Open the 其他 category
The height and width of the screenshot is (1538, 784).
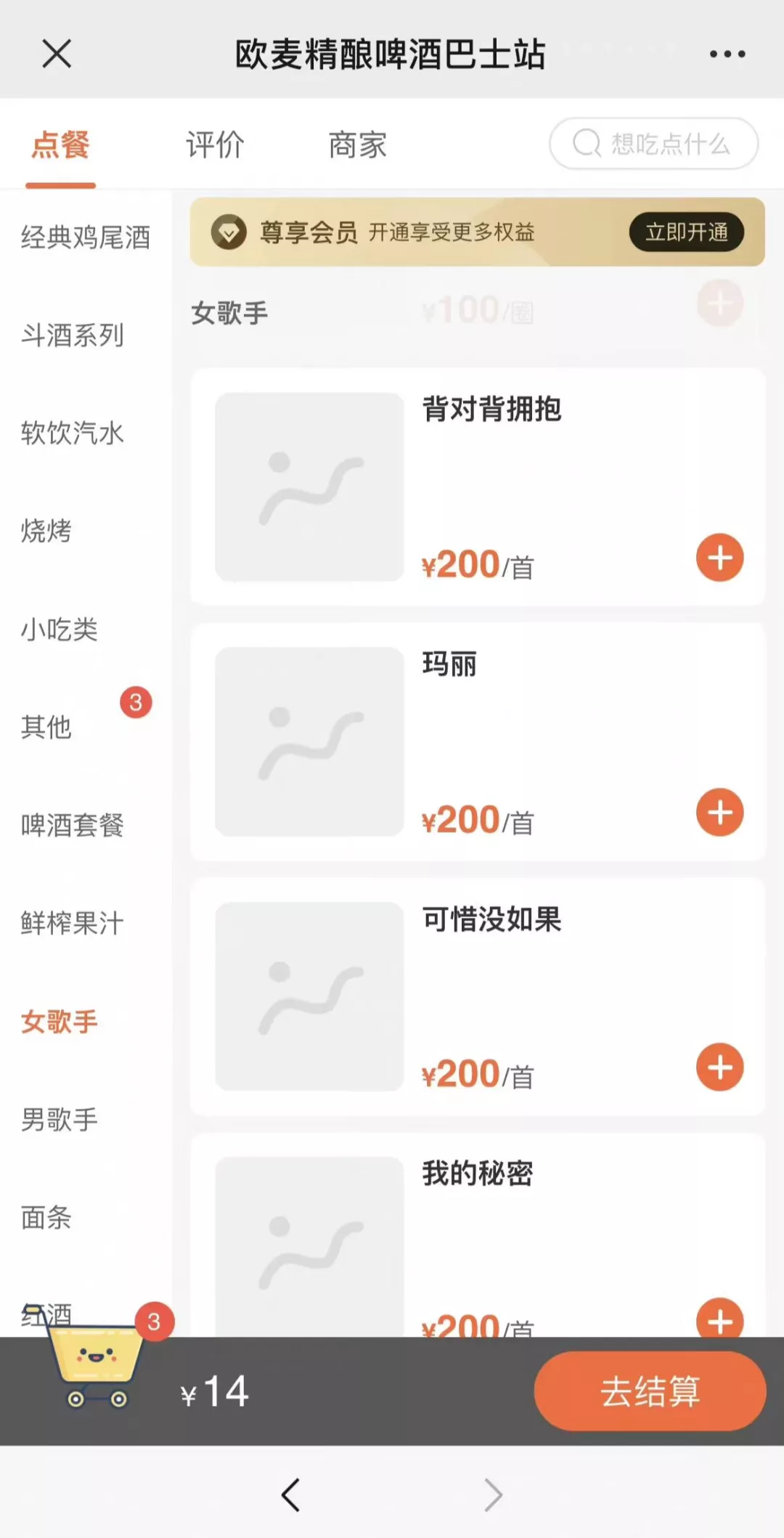tap(46, 727)
